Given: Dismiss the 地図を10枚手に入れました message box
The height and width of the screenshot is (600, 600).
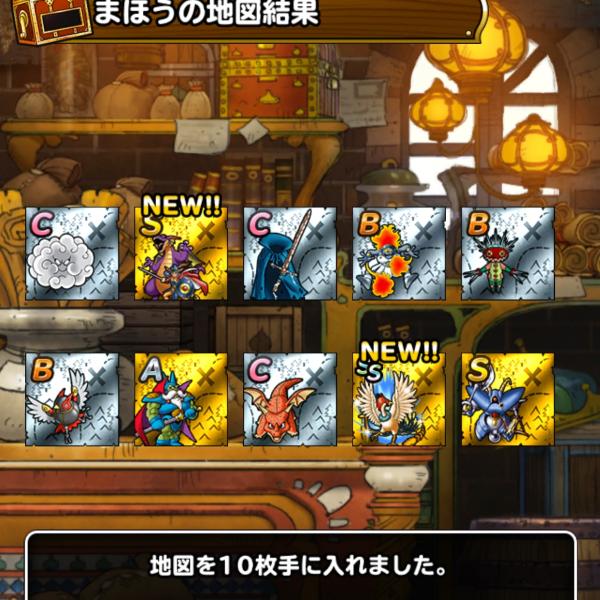Looking at the screenshot, I should (x=300, y=567).
